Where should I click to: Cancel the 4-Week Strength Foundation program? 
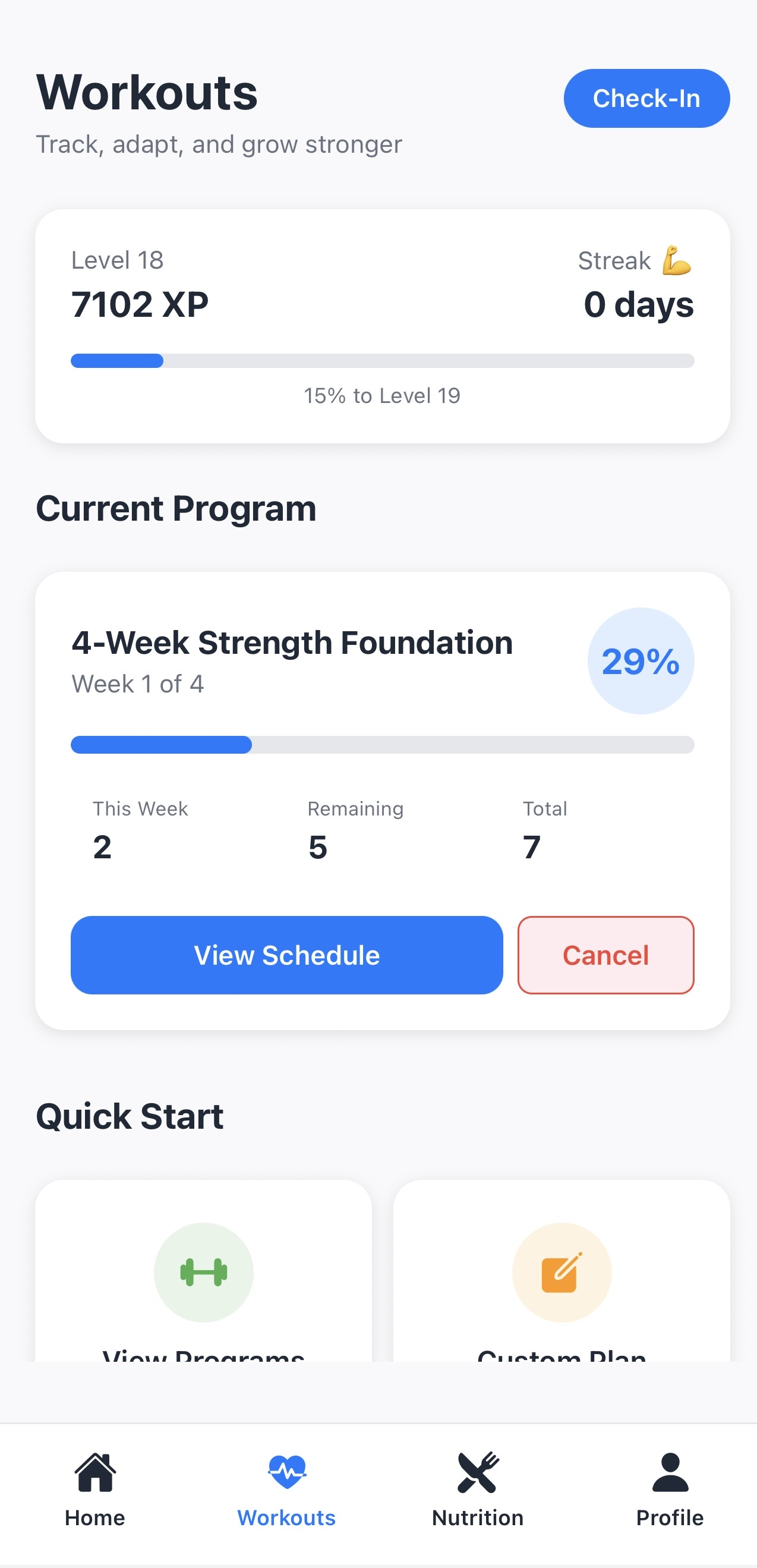(x=605, y=955)
